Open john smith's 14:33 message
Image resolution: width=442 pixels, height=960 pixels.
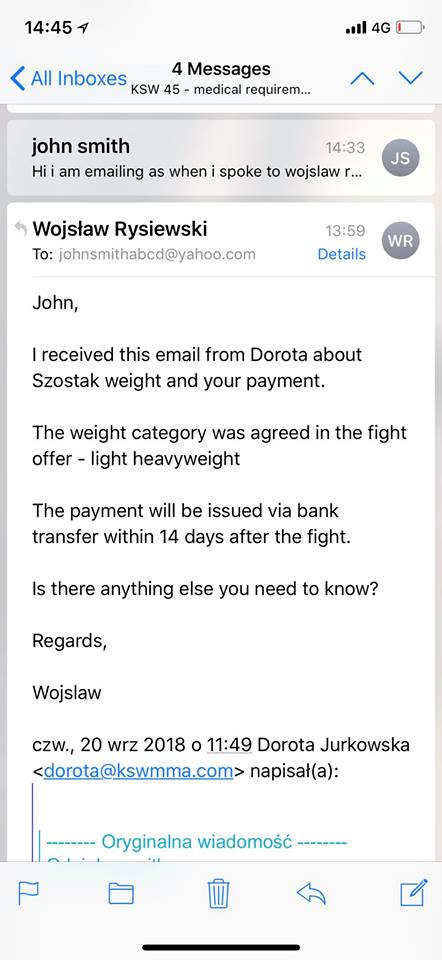click(221, 157)
